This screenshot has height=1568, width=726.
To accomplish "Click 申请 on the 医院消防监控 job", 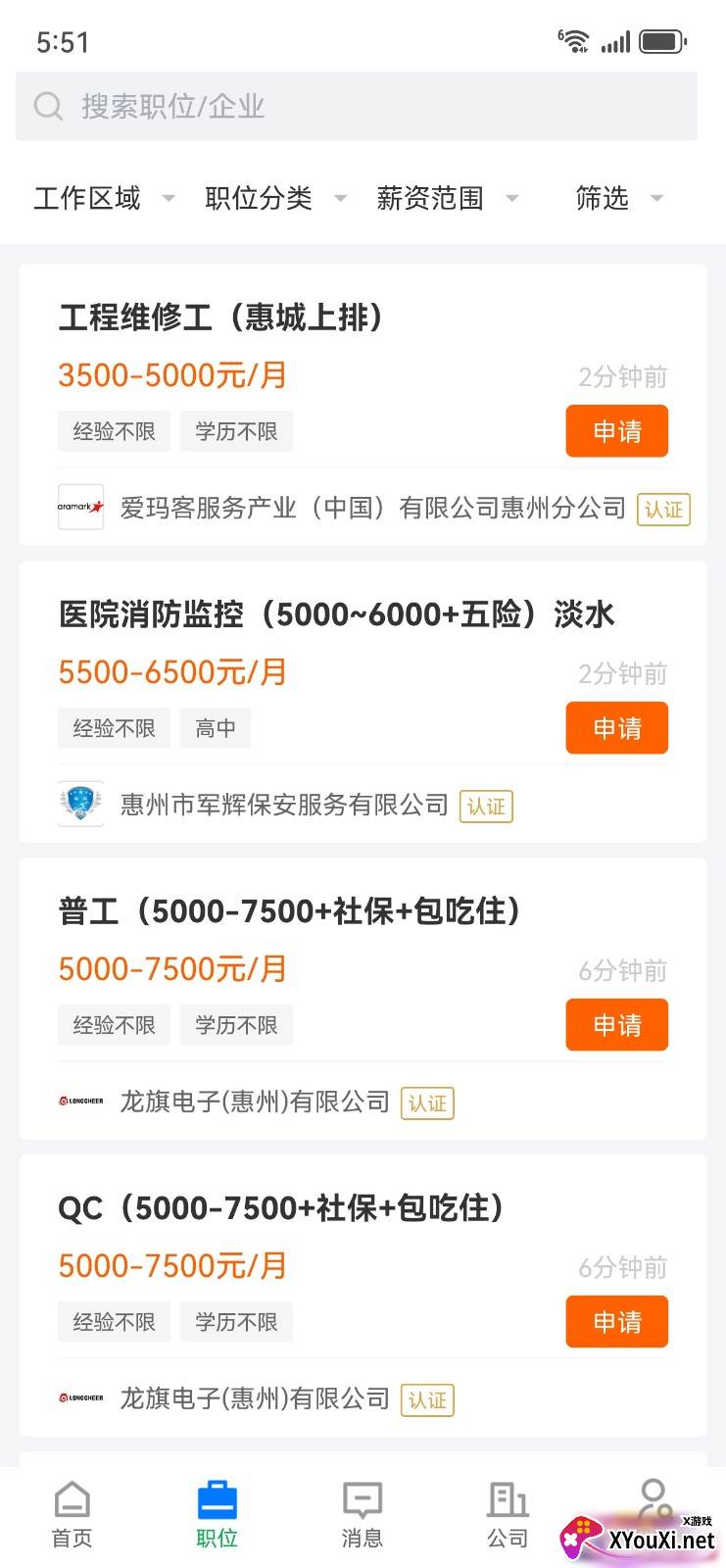I will point(616,728).
